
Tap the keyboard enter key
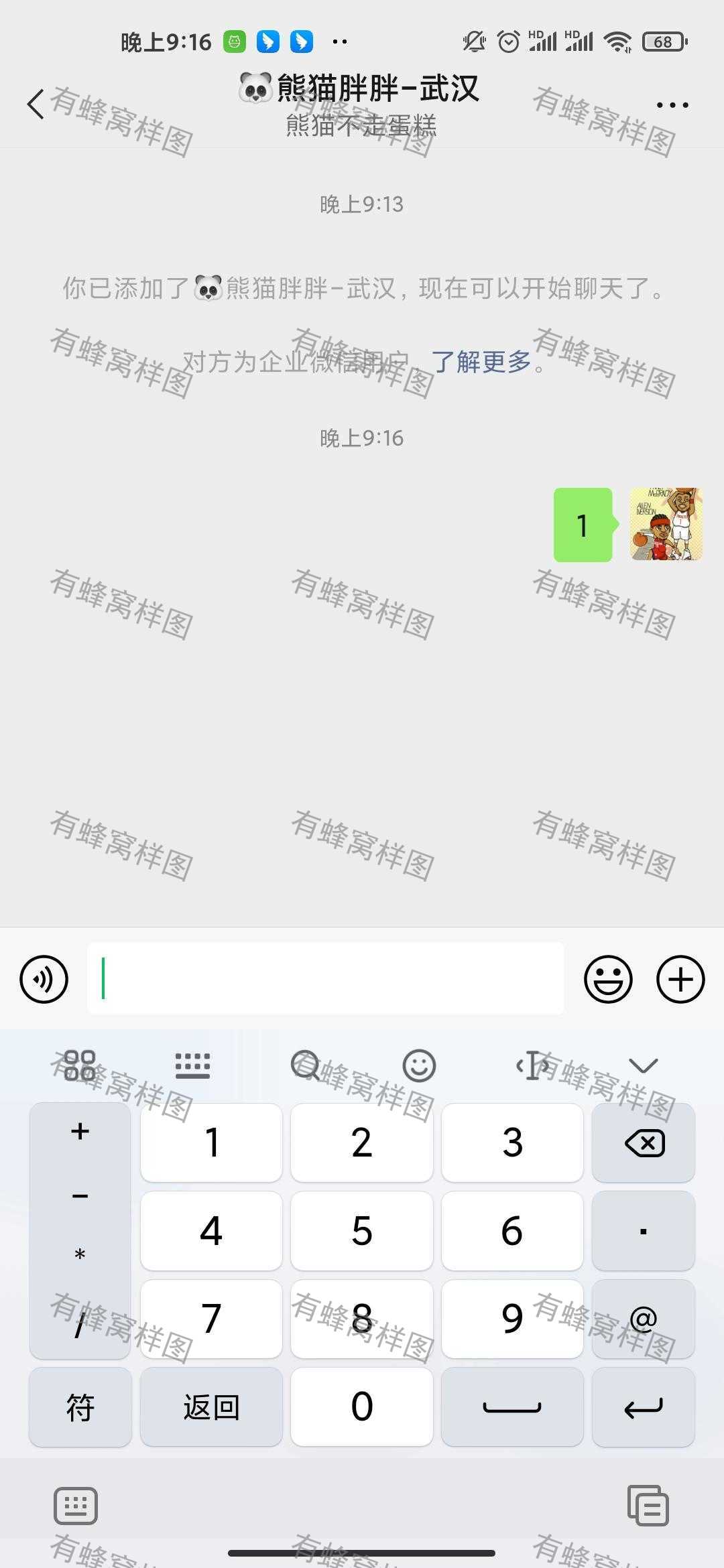(644, 1407)
